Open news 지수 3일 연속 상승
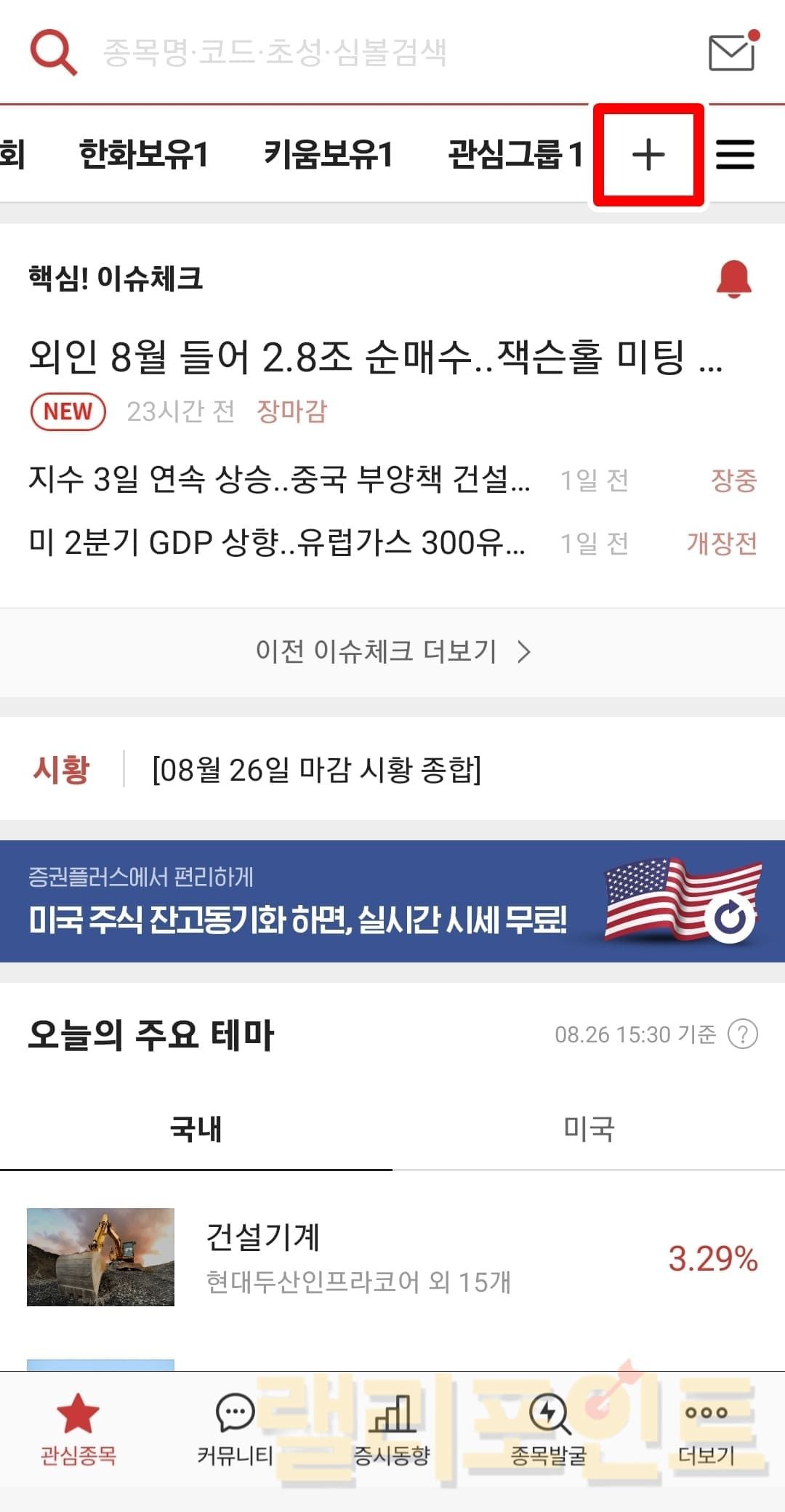 (x=280, y=480)
